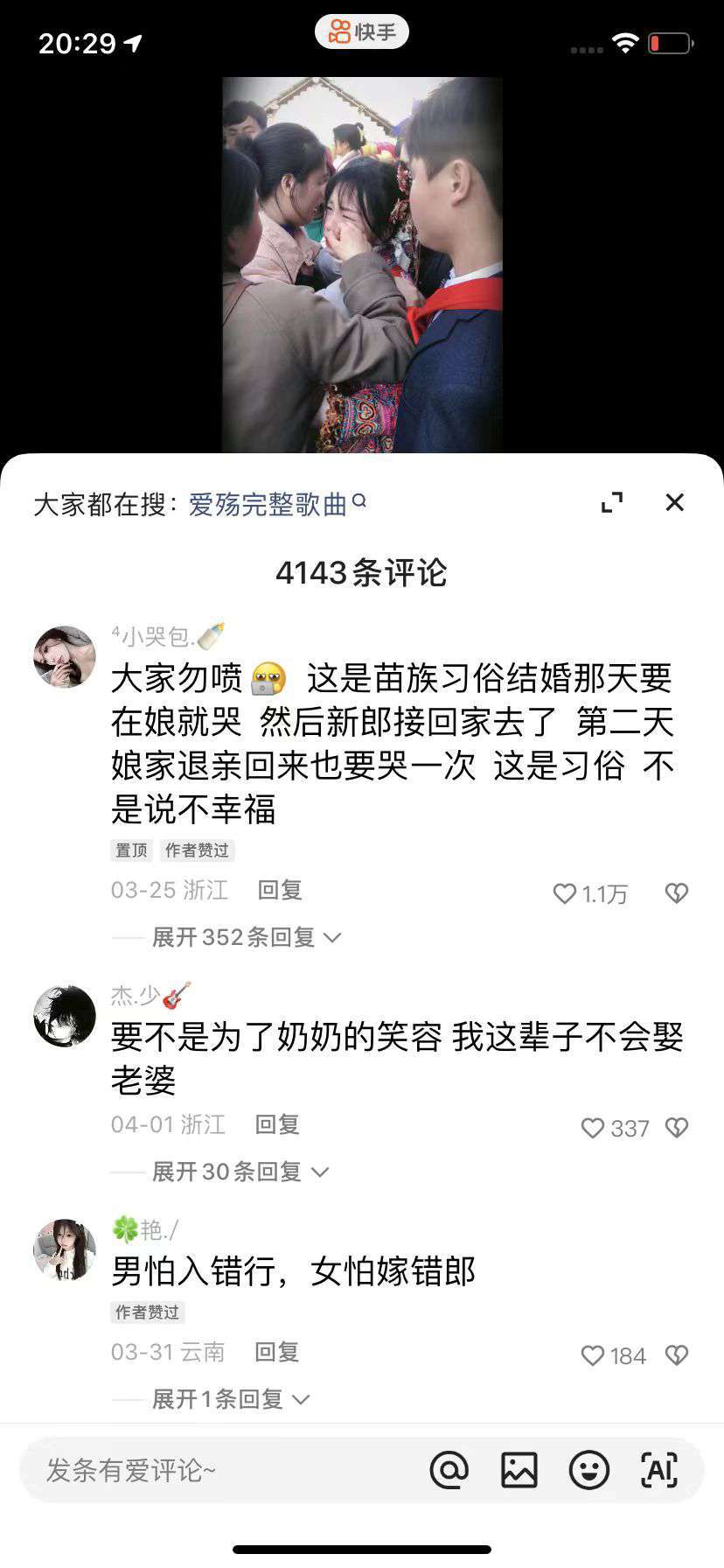This screenshot has height=1568, width=724.
Task: Expand 1 reply under 艳./'s comment
Action: click(231, 1399)
